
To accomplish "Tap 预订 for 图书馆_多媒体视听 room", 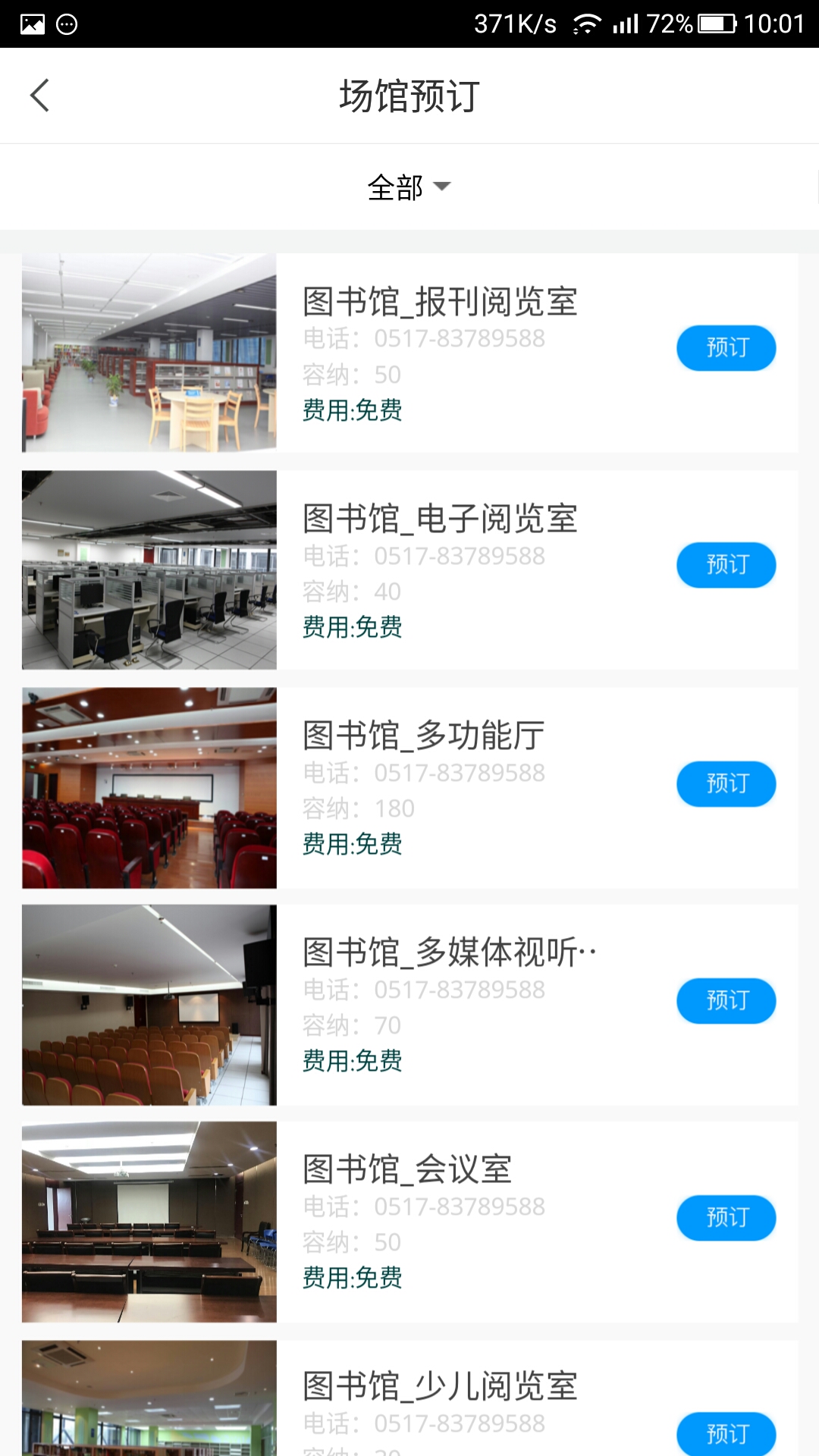I will 726,1000.
